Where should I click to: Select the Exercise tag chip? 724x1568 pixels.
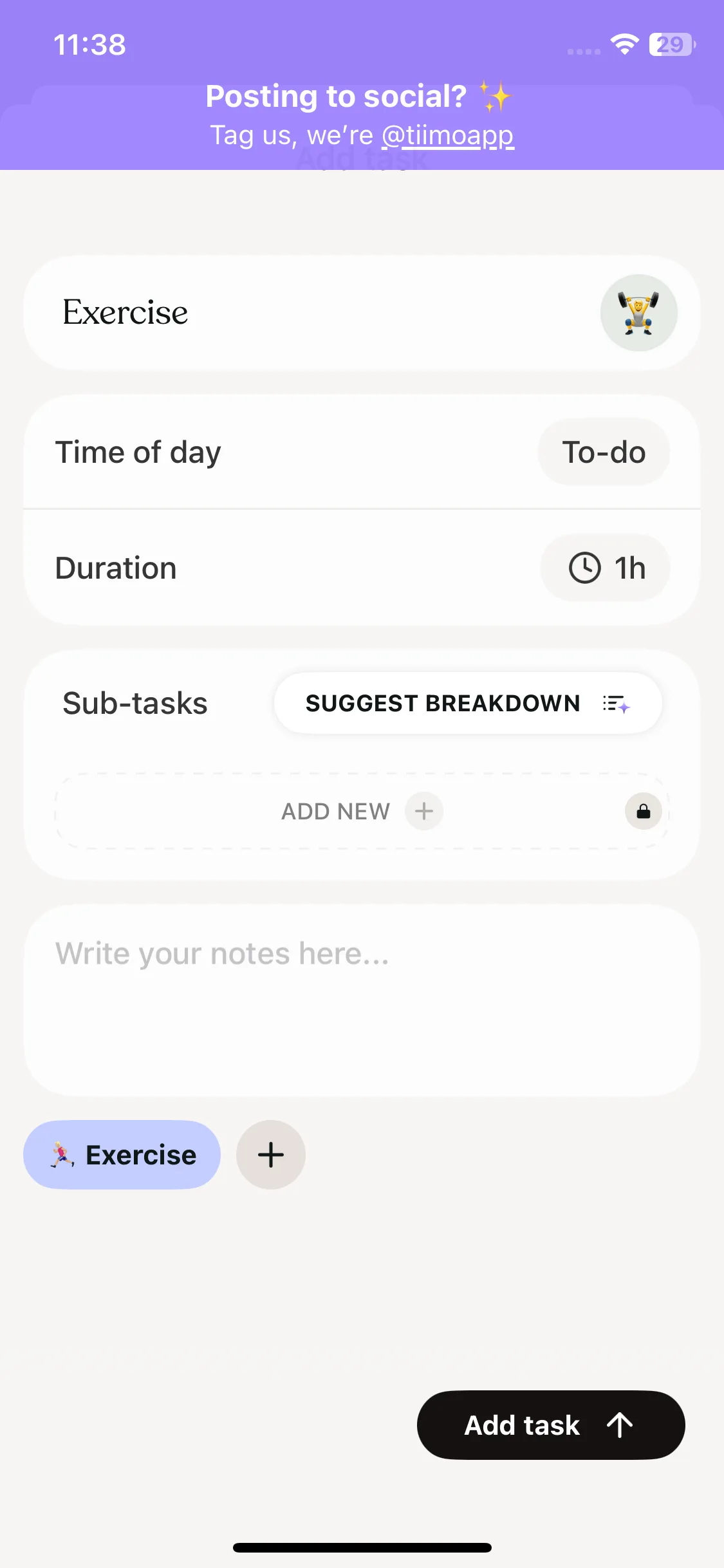122,1155
